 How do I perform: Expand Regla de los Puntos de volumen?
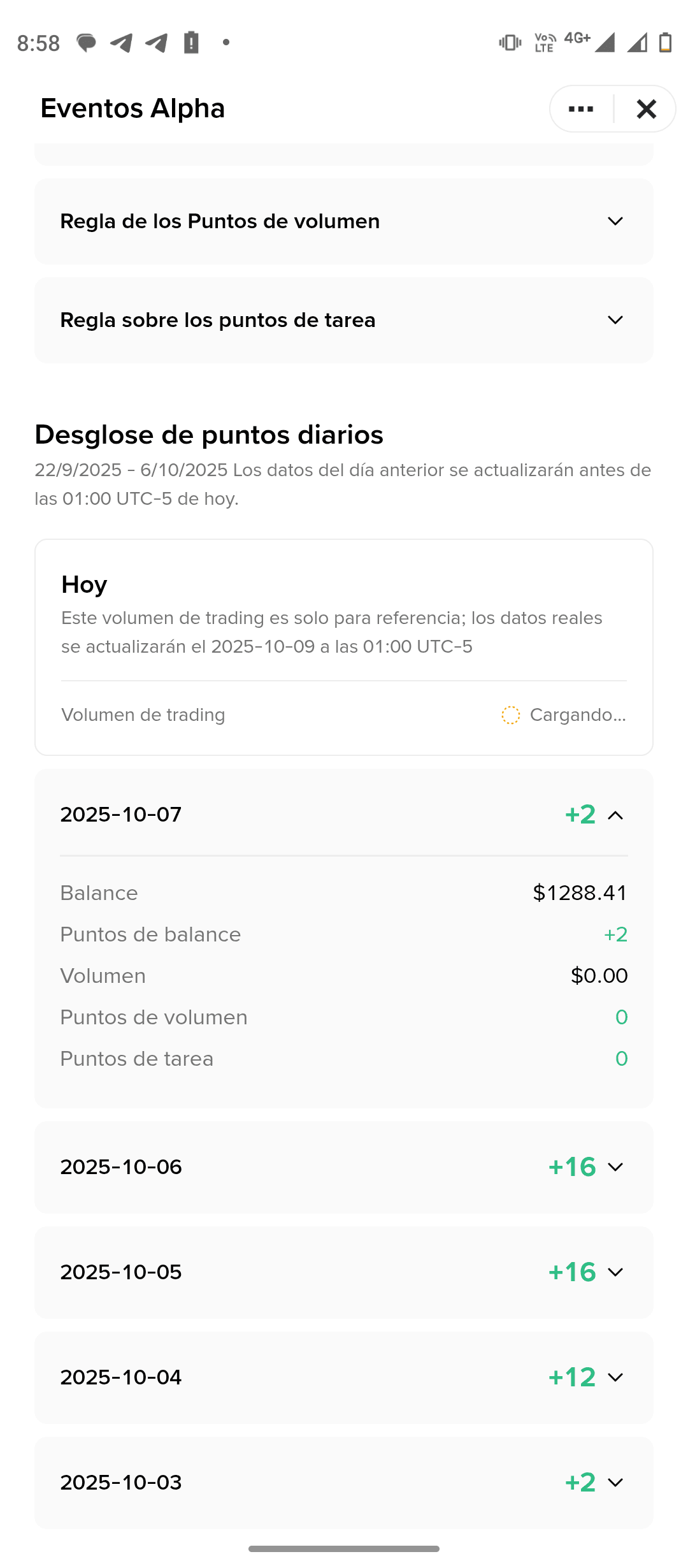pos(344,221)
